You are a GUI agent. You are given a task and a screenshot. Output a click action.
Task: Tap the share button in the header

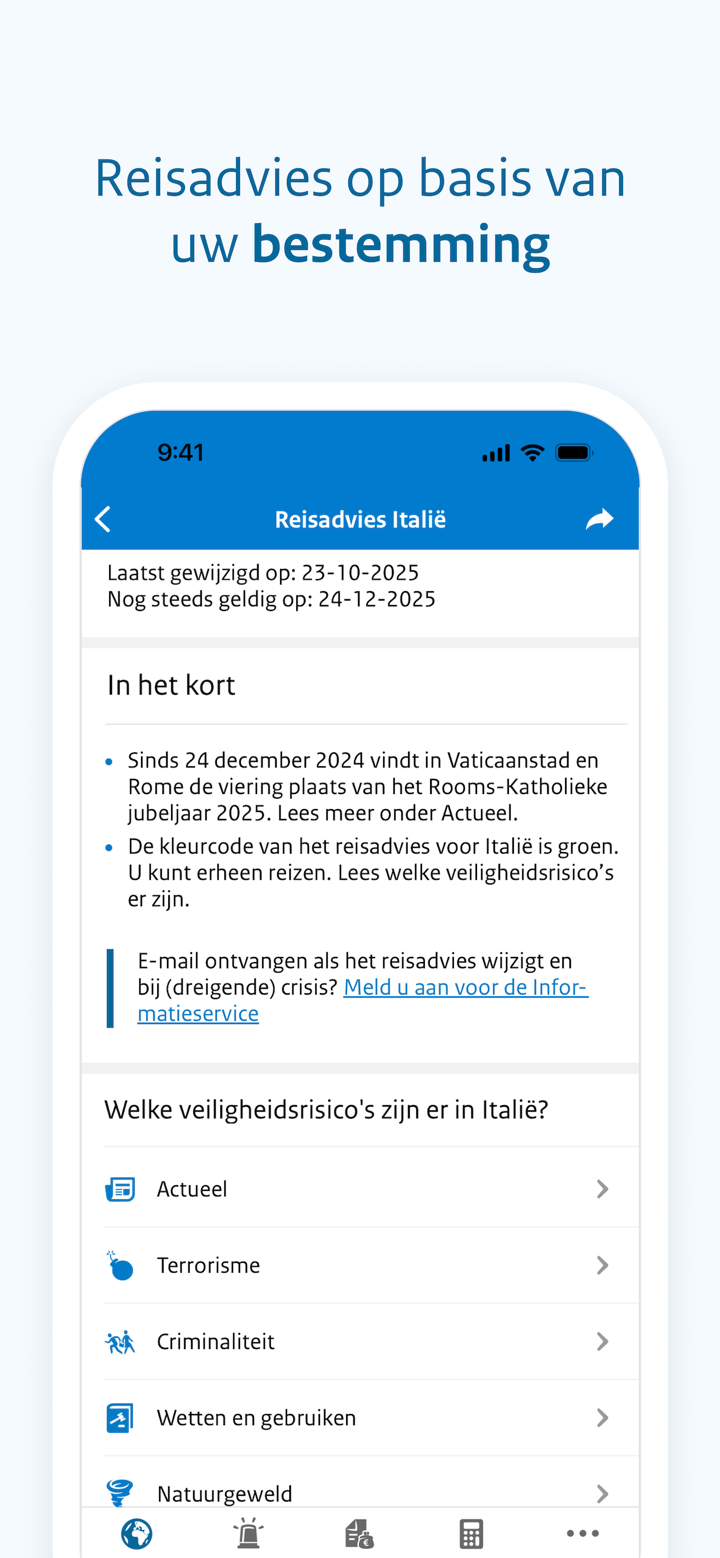(599, 519)
